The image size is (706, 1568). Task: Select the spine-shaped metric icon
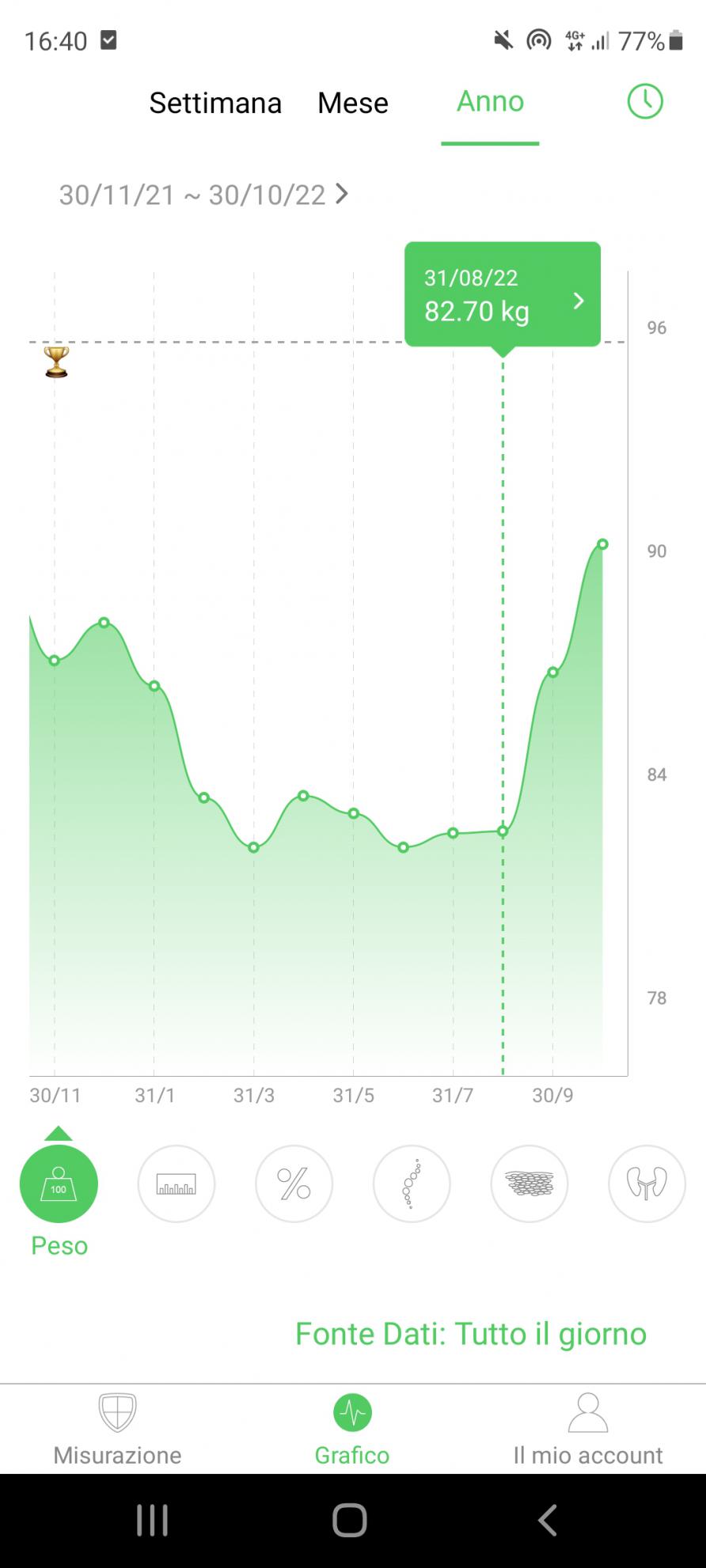[412, 1184]
